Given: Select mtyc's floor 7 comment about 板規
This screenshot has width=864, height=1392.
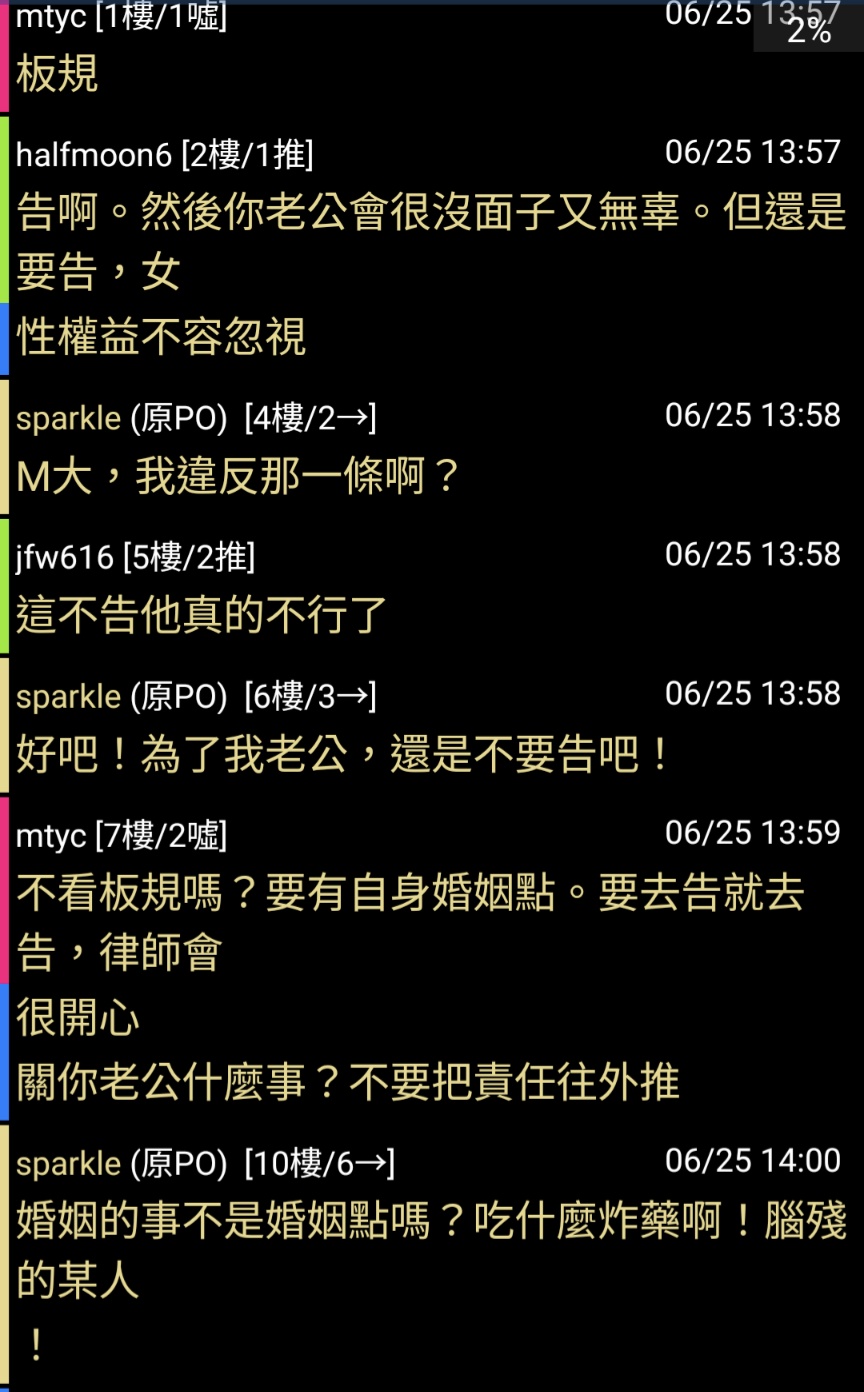Looking at the screenshot, I should pos(432,959).
